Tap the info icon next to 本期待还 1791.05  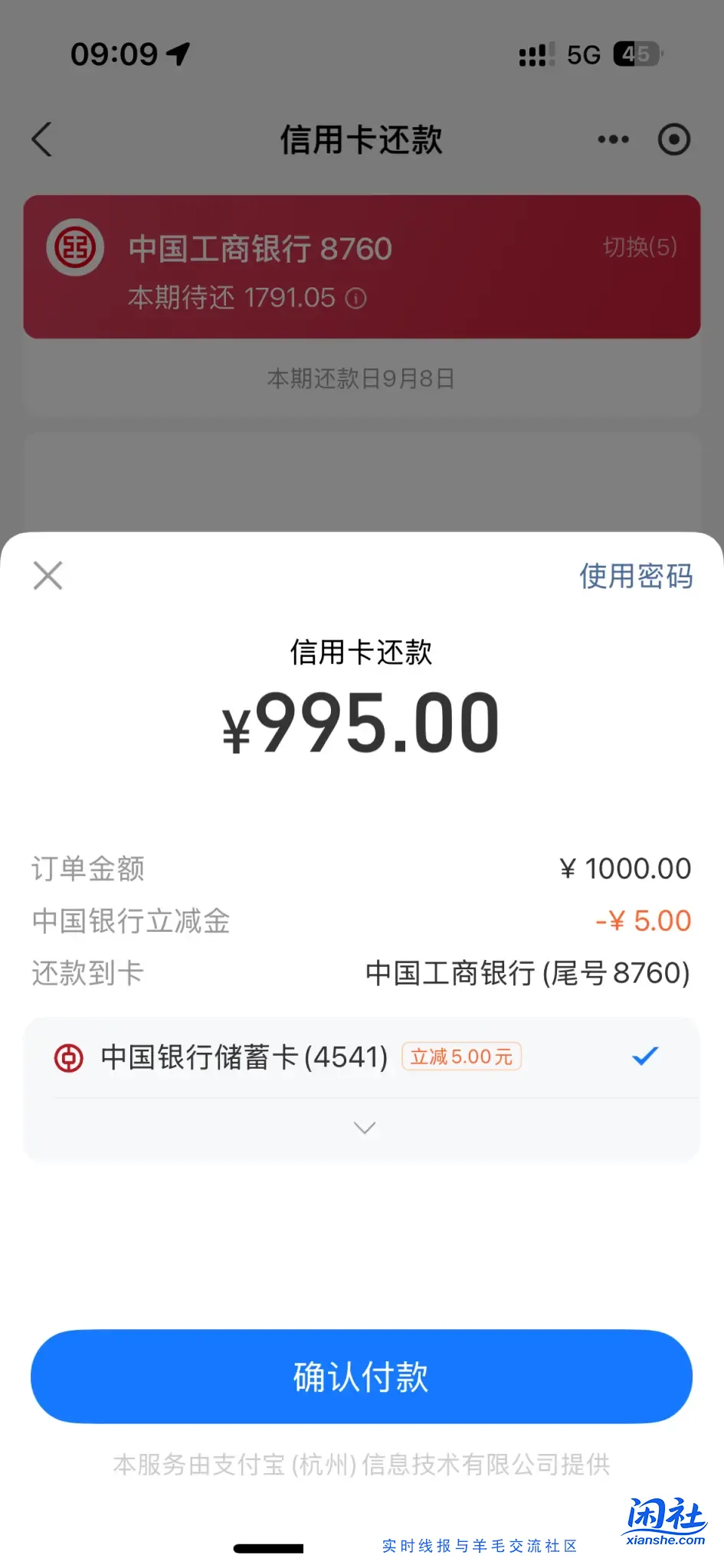[x=354, y=299]
